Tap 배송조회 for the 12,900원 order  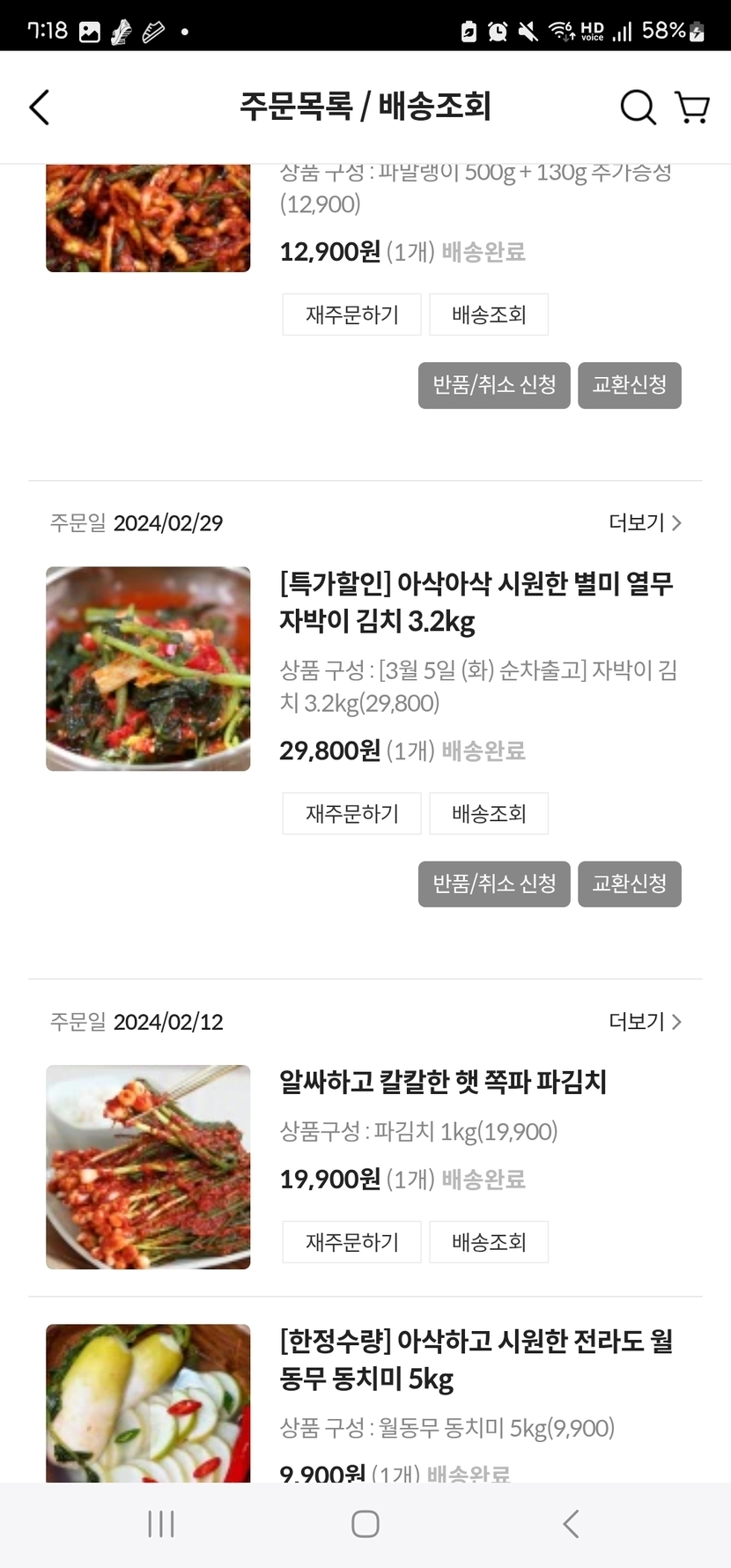(x=489, y=314)
